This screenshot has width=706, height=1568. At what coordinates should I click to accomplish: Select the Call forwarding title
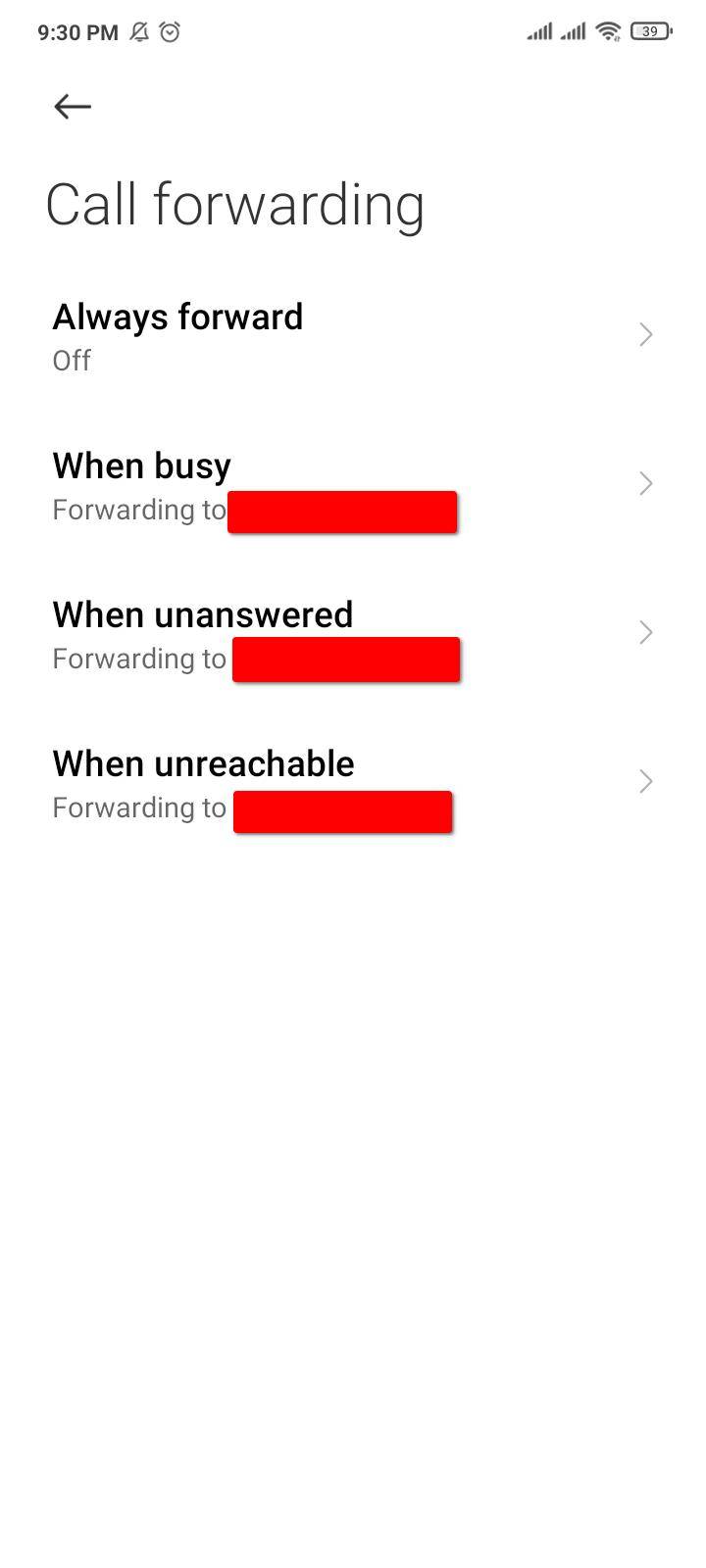pos(235,204)
